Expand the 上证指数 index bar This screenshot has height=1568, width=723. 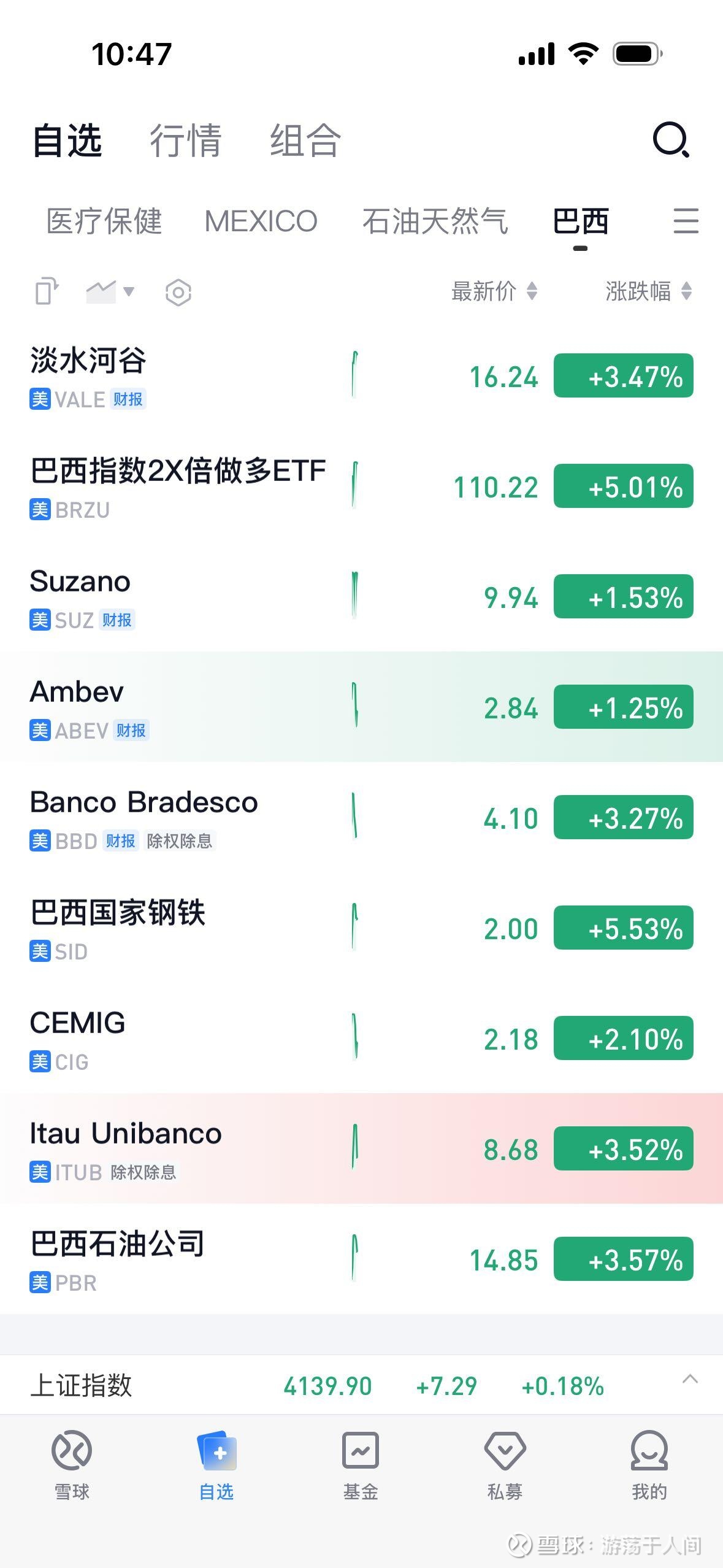tap(690, 1380)
